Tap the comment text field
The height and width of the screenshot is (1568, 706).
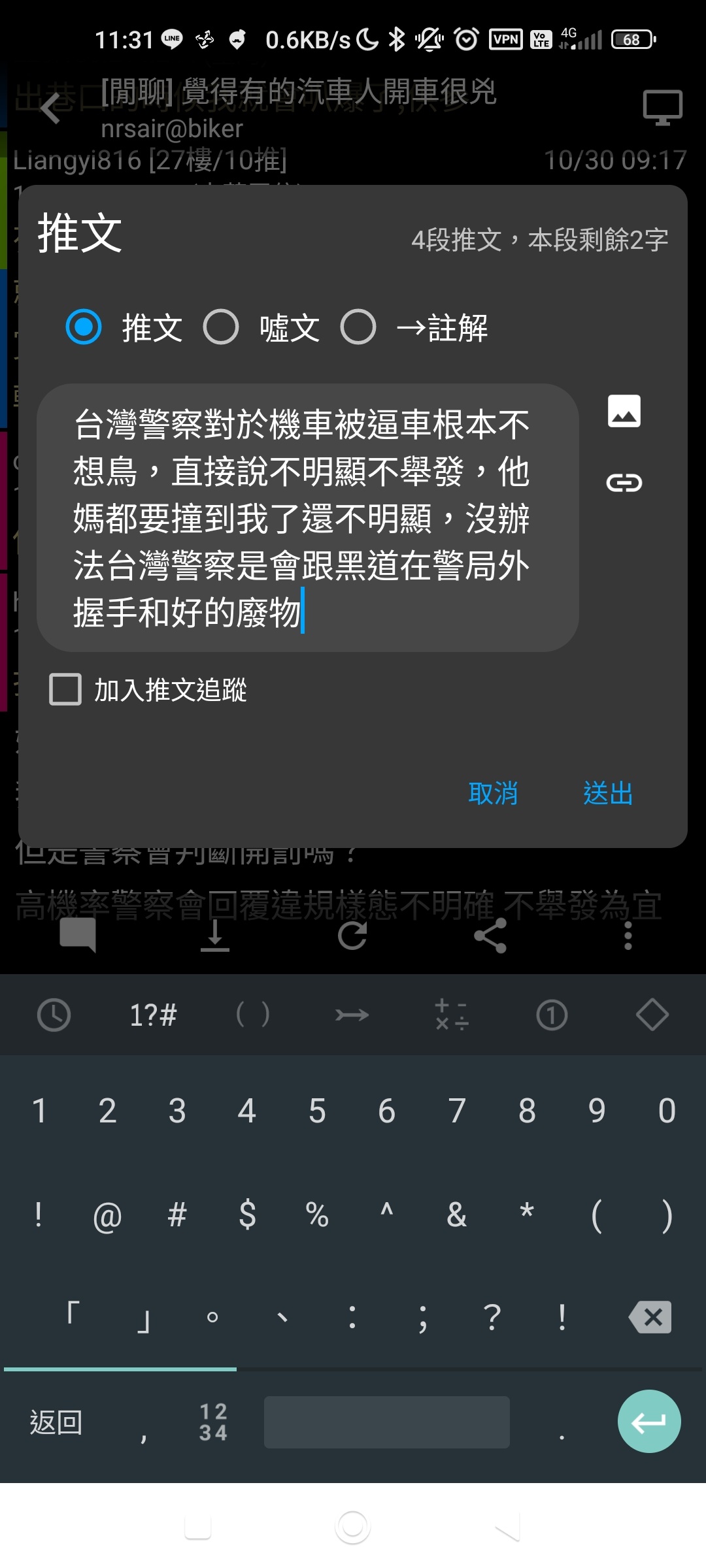(307, 517)
